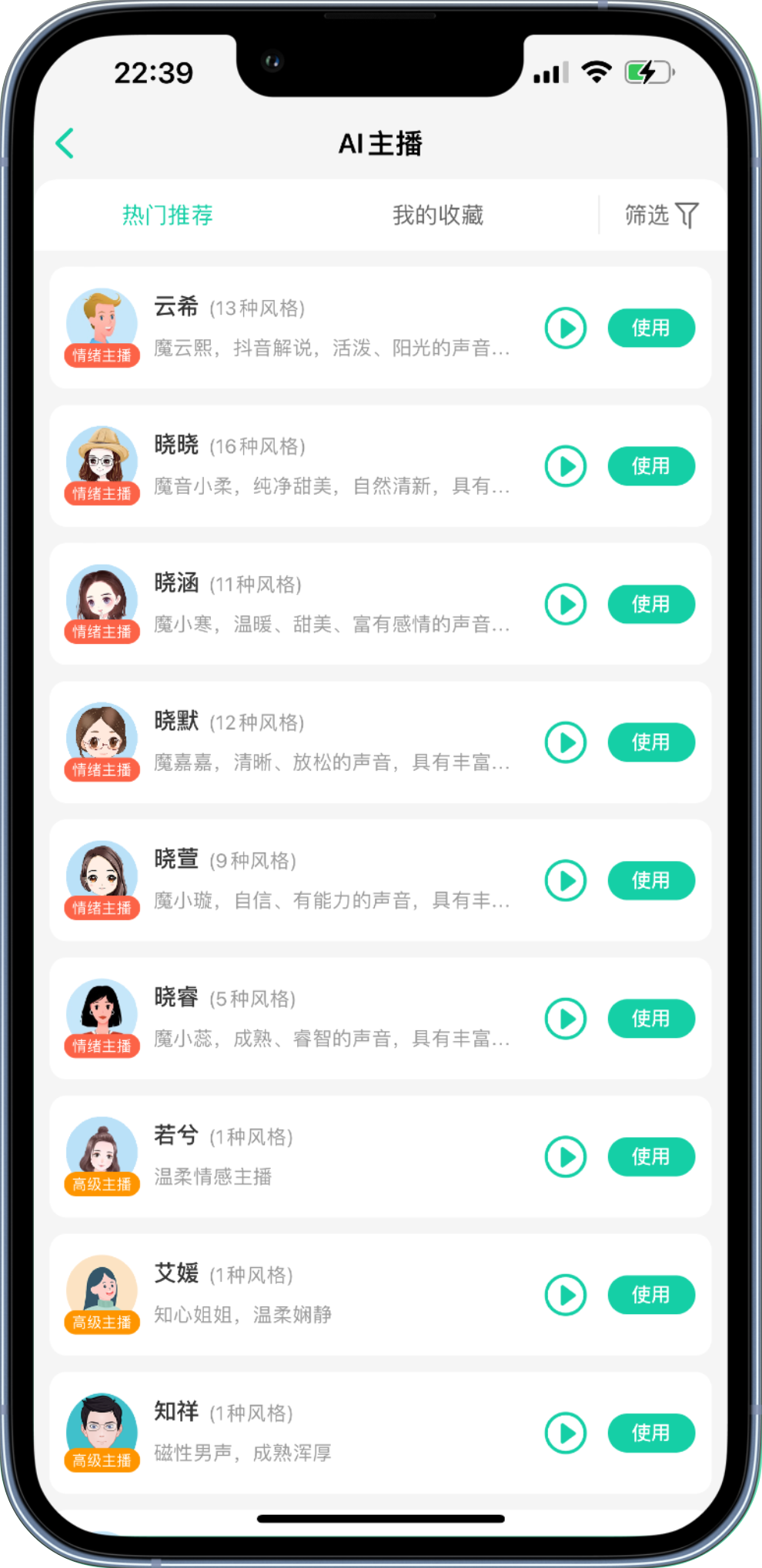
Task: Tap 使用 to use the 云希 anchor
Action: [651, 329]
